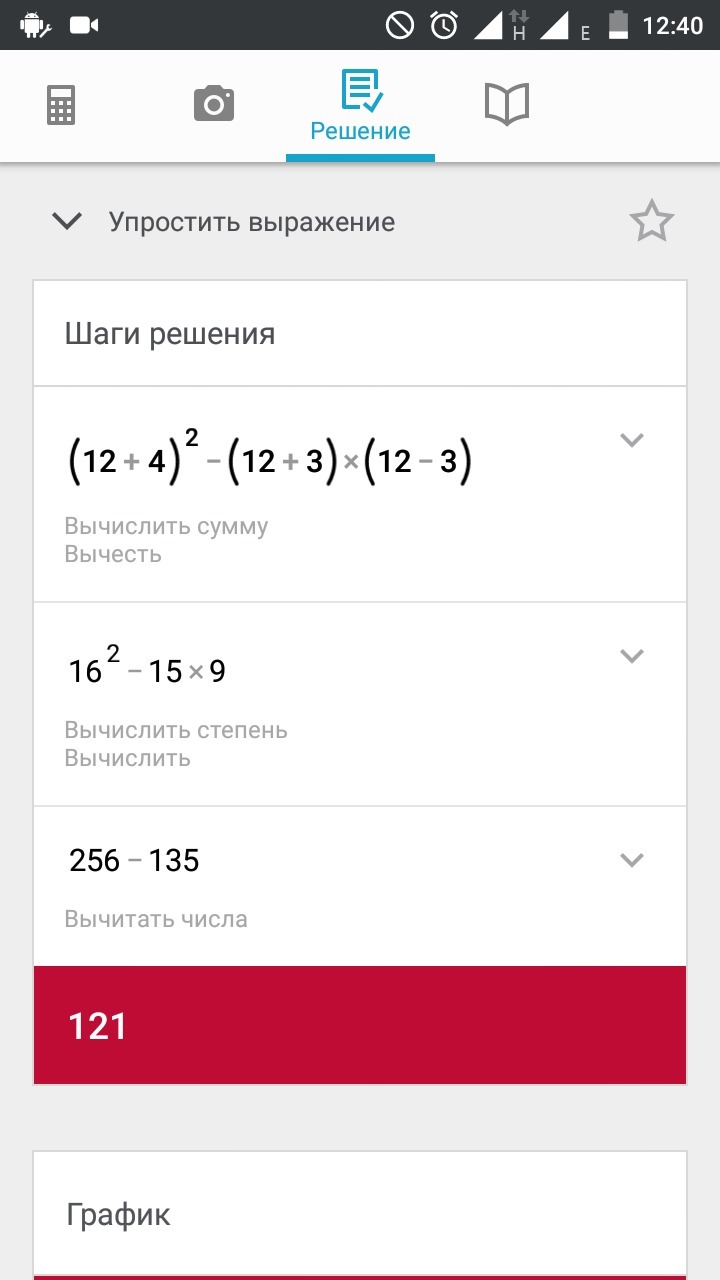Expand the 256 − 135 step
The height and width of the screenshot is (1280, 720).
(631, 859)
